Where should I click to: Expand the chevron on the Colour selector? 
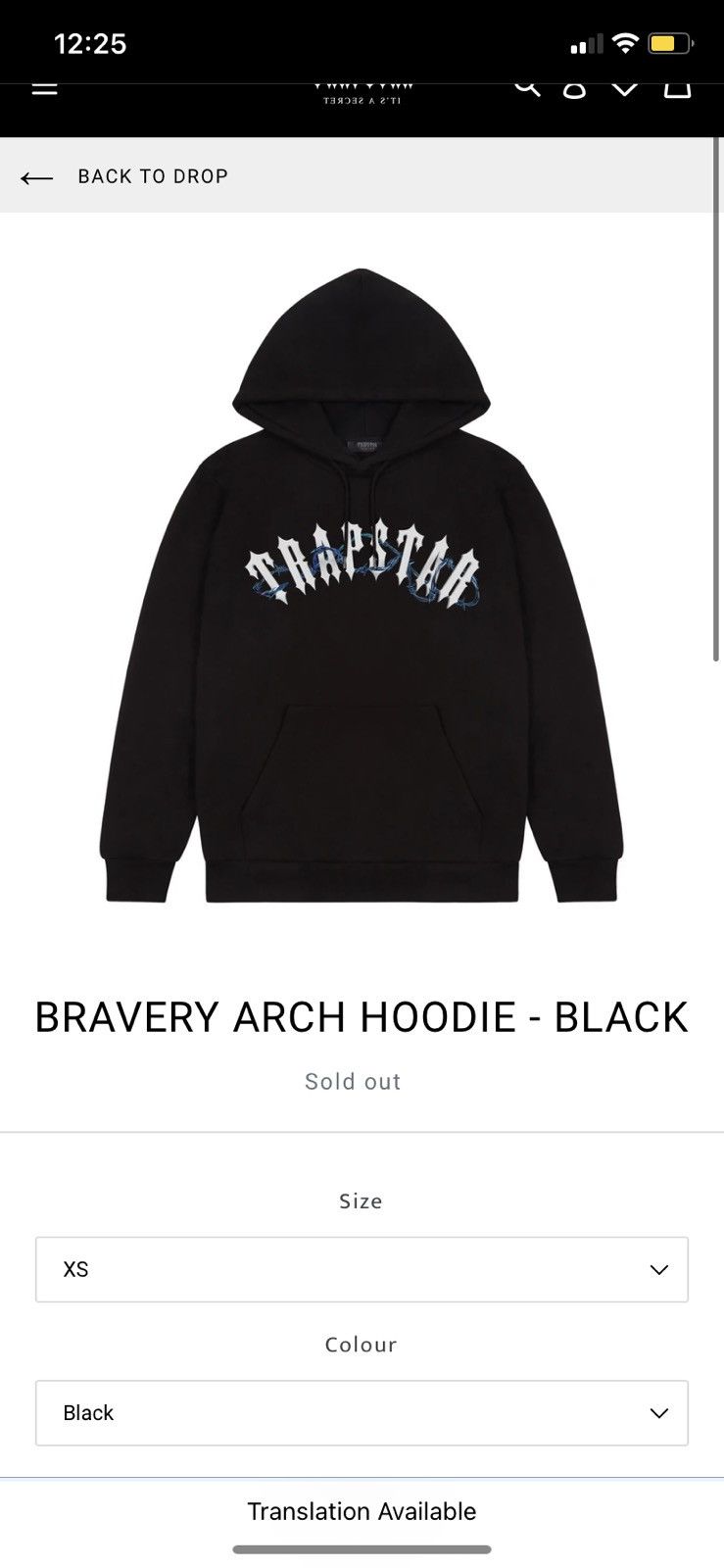point(657,1413)
